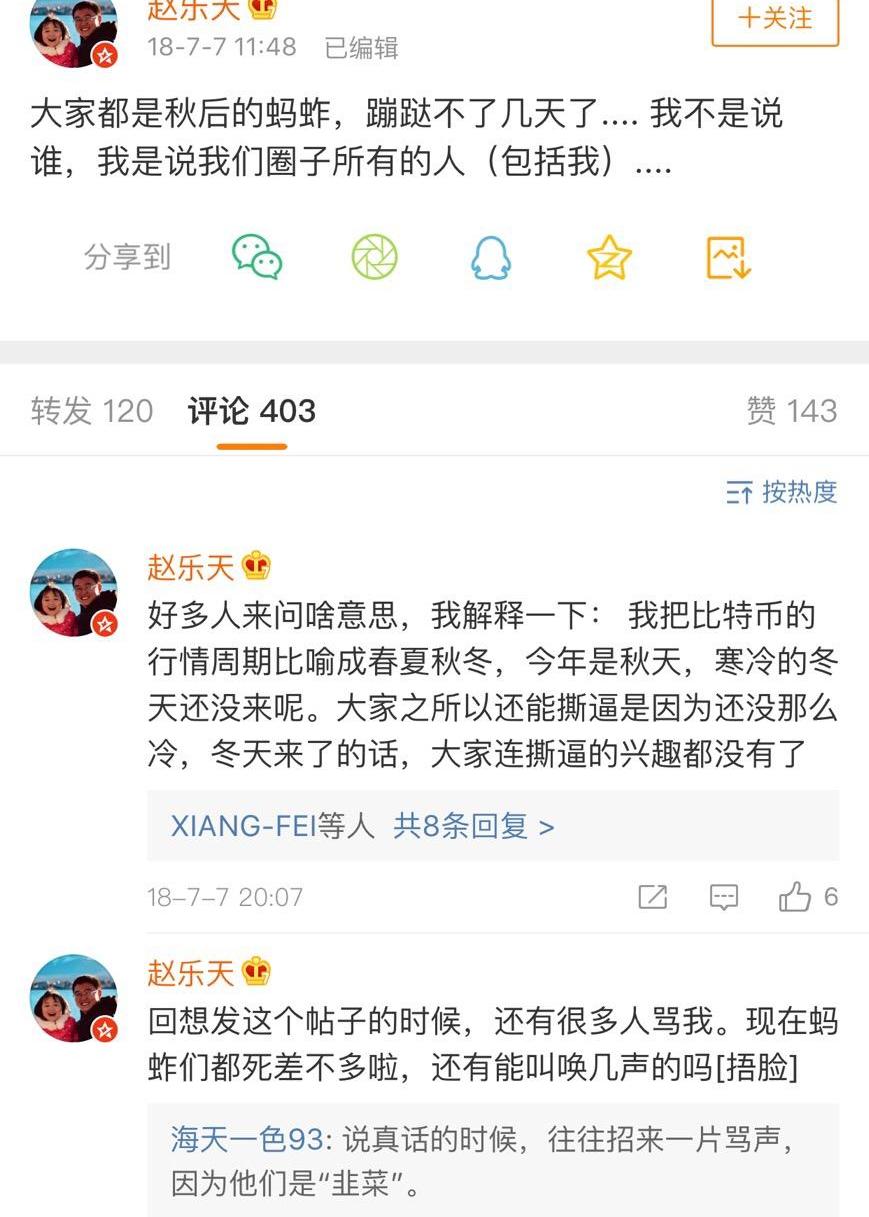Switch to 转发 120 tab

[92, 411]
